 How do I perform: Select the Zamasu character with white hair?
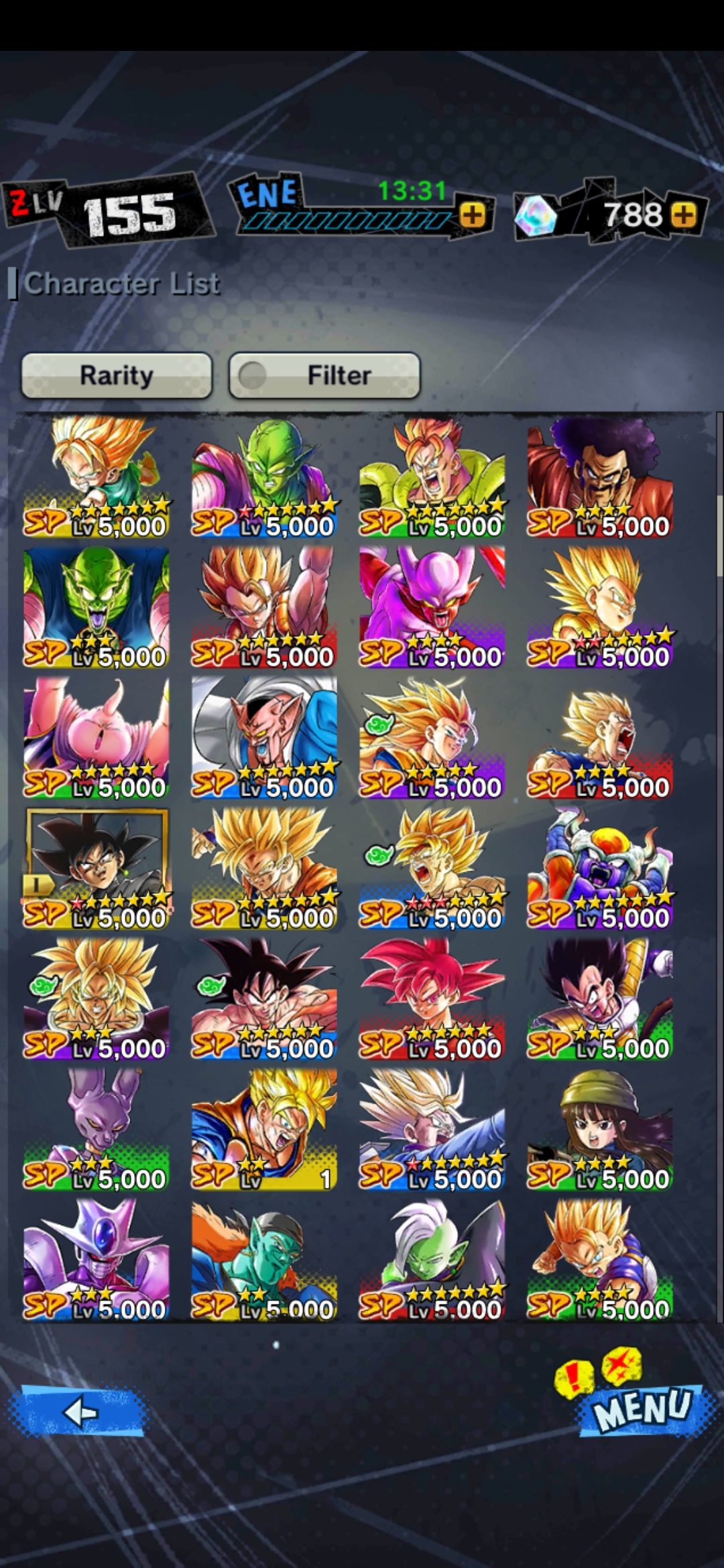432,1260
